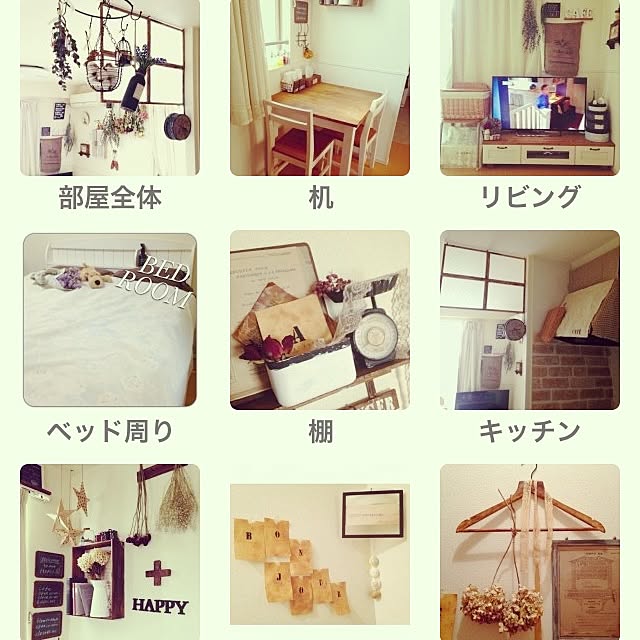Tap the キッチン kitchen tile
This screenshot has height=640, width=640.
[x=530, y=320]
